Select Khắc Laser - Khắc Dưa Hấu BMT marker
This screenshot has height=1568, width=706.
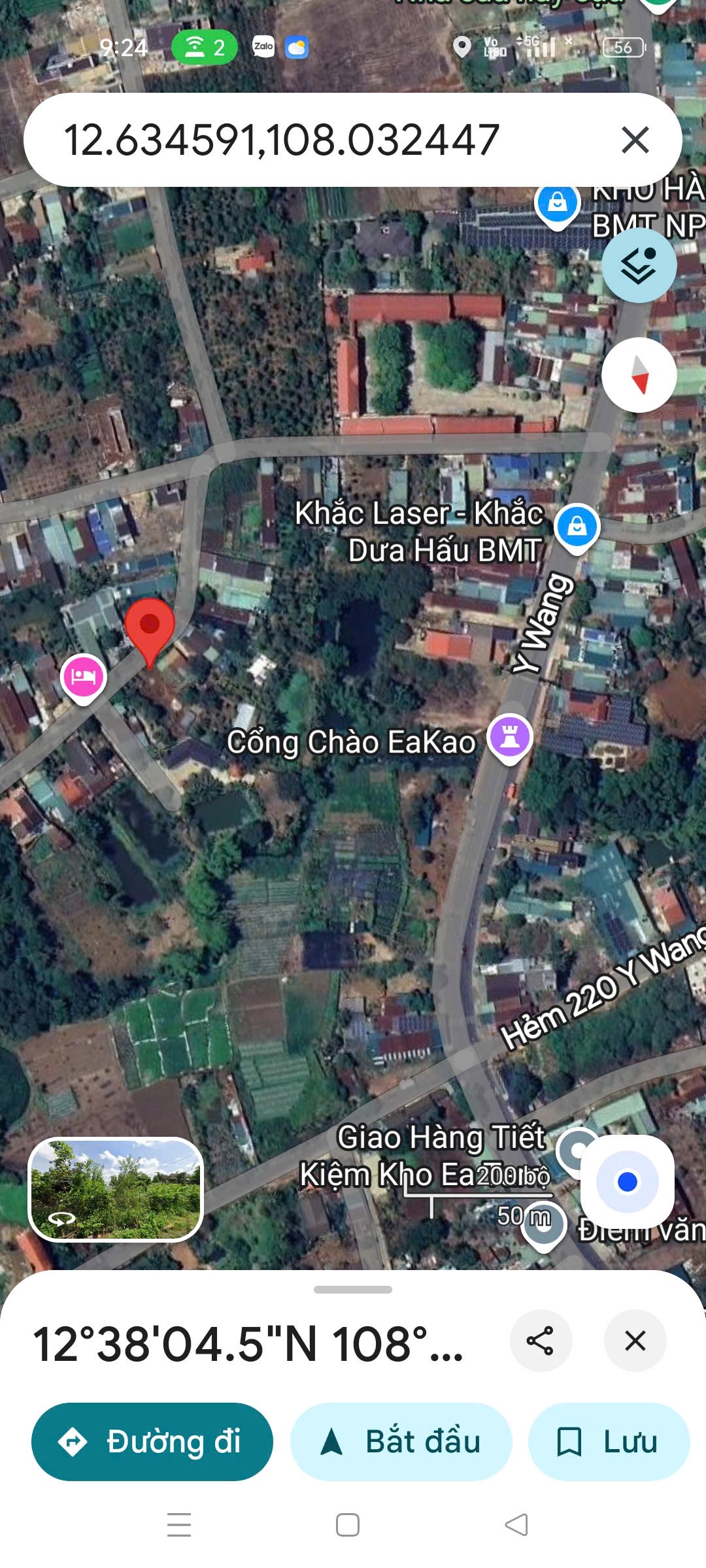click(577, 527)
